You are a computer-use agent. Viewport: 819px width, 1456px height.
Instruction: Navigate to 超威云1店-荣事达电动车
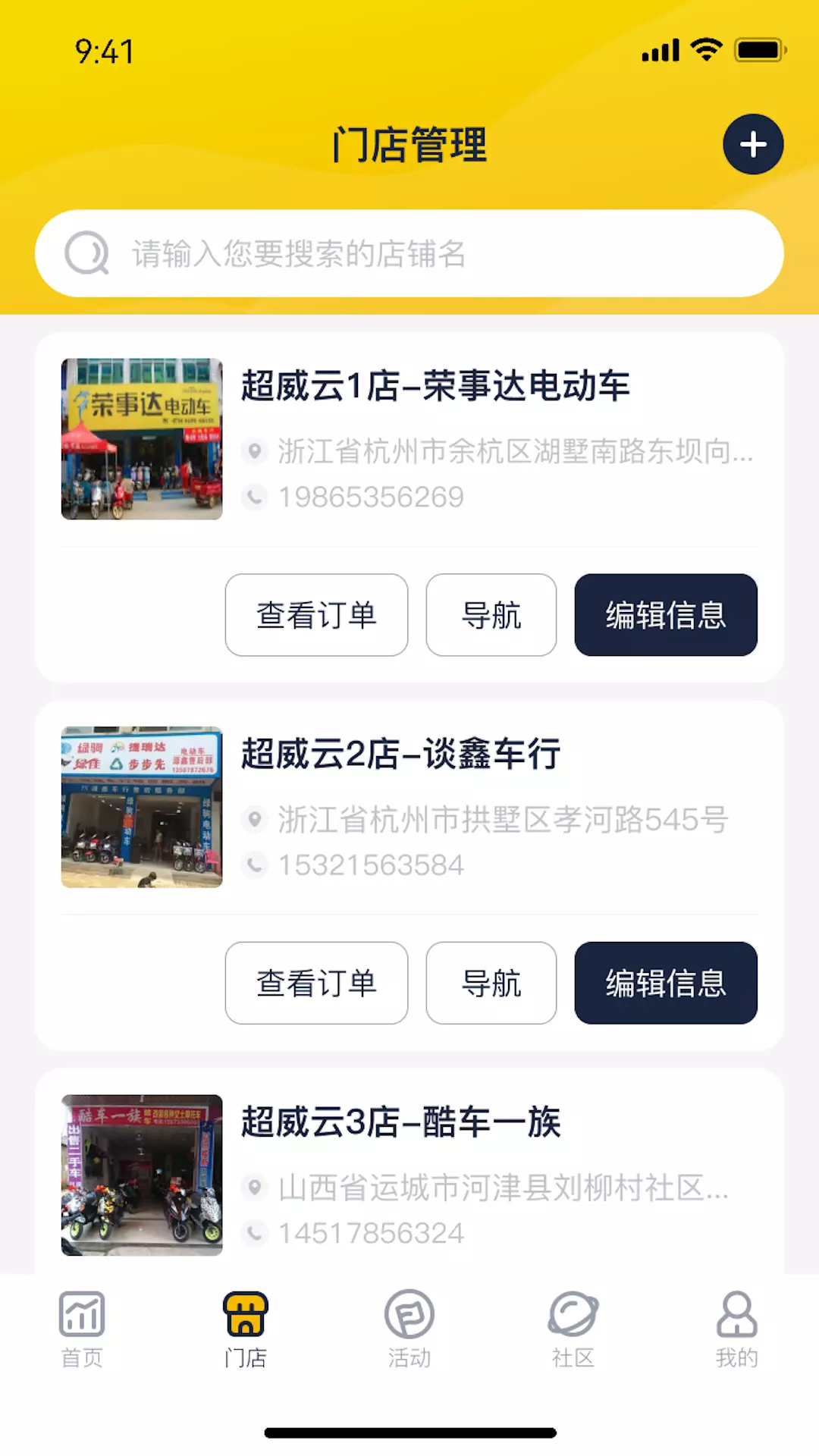point(491,615)
